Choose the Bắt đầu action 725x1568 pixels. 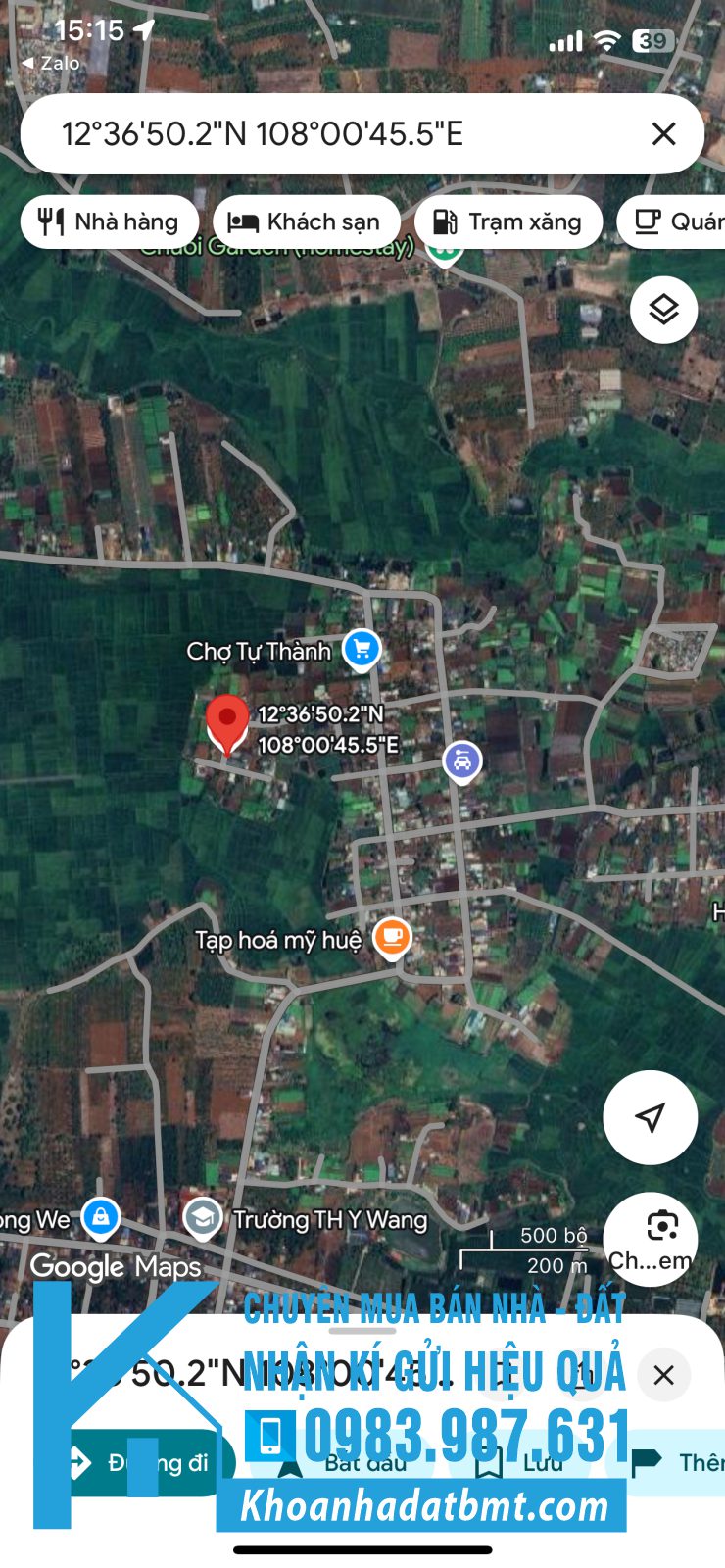point(362,1462)
